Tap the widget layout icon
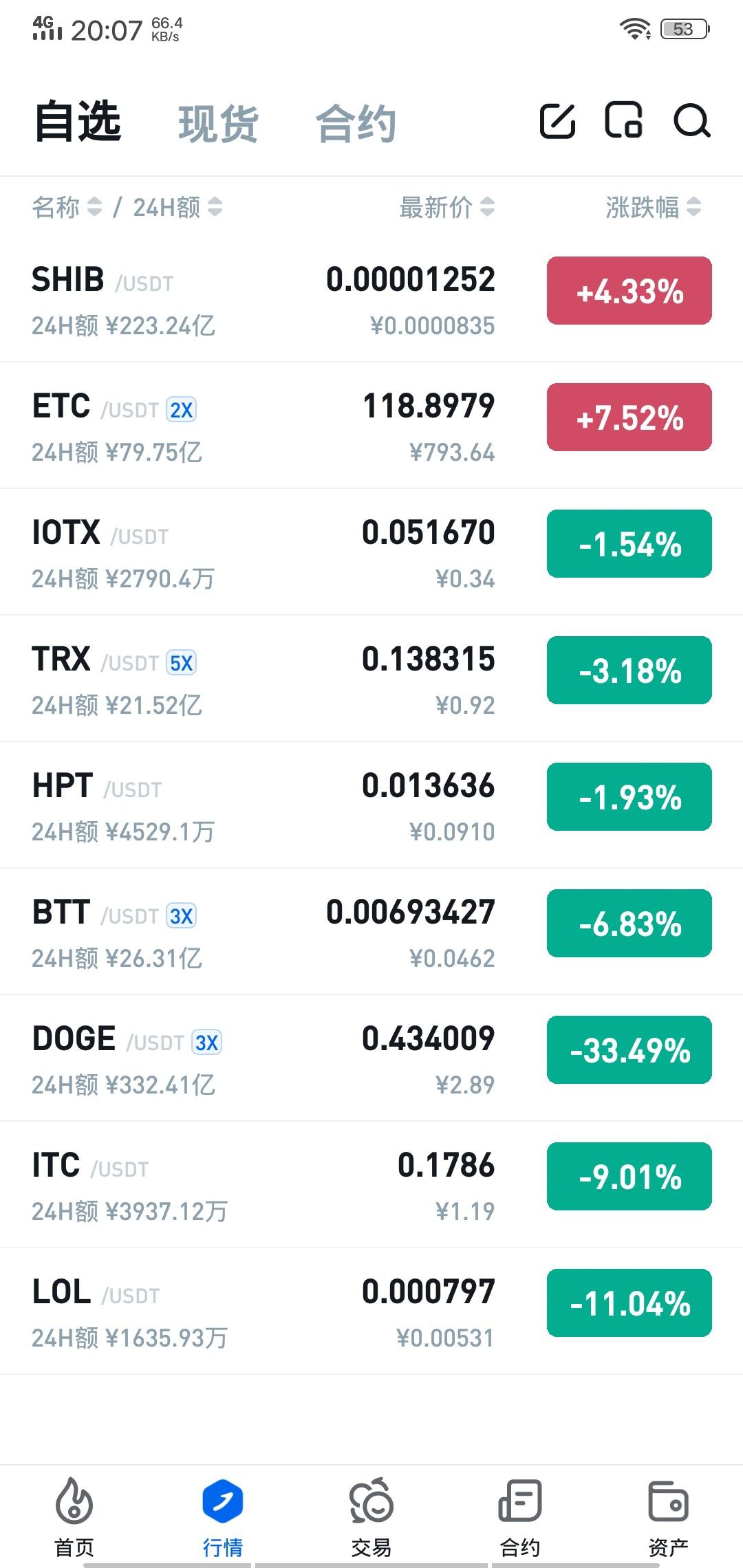 624,120
